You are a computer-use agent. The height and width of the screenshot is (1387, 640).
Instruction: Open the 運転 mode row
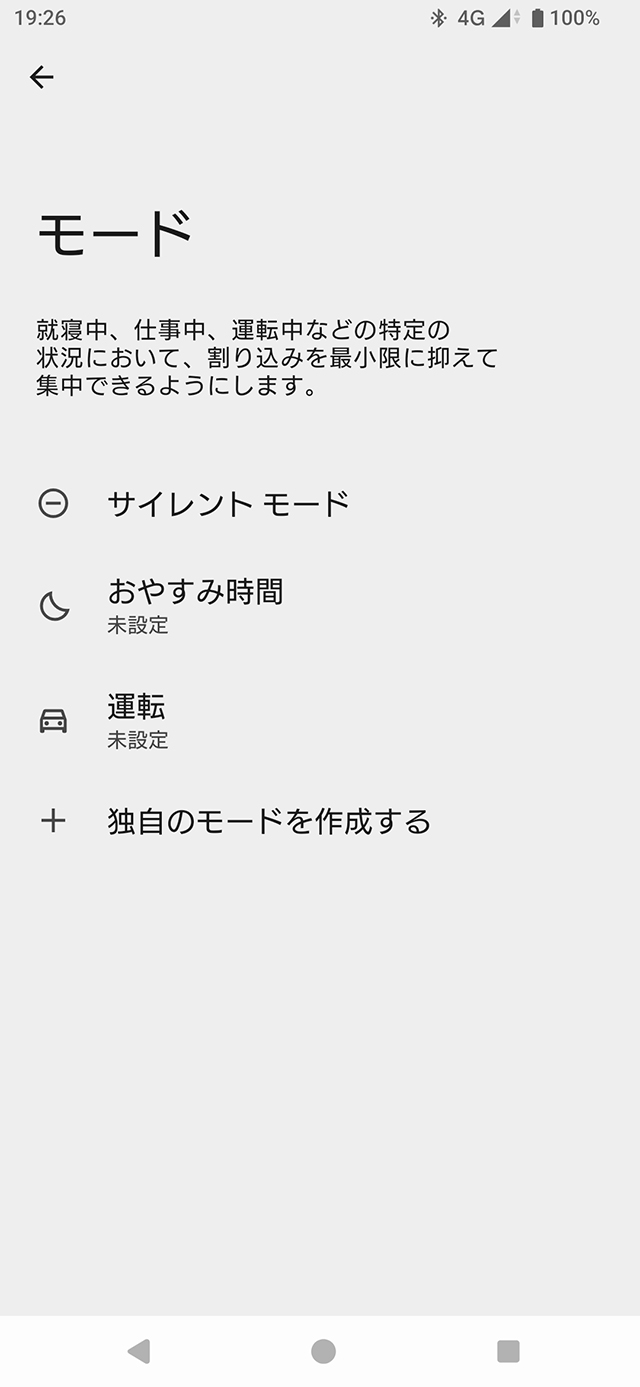click(137, 721)
